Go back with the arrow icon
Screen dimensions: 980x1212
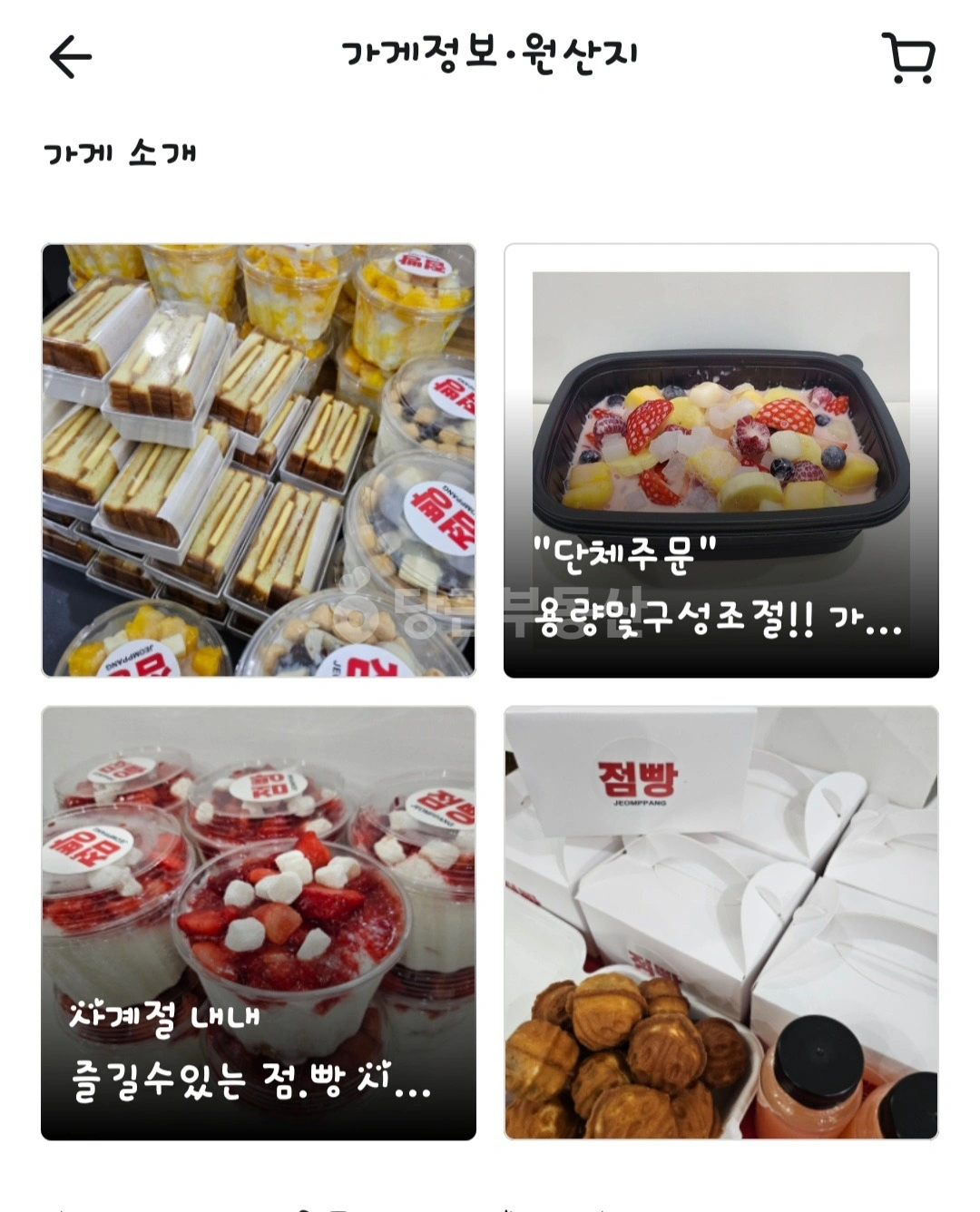coord(70,57)
